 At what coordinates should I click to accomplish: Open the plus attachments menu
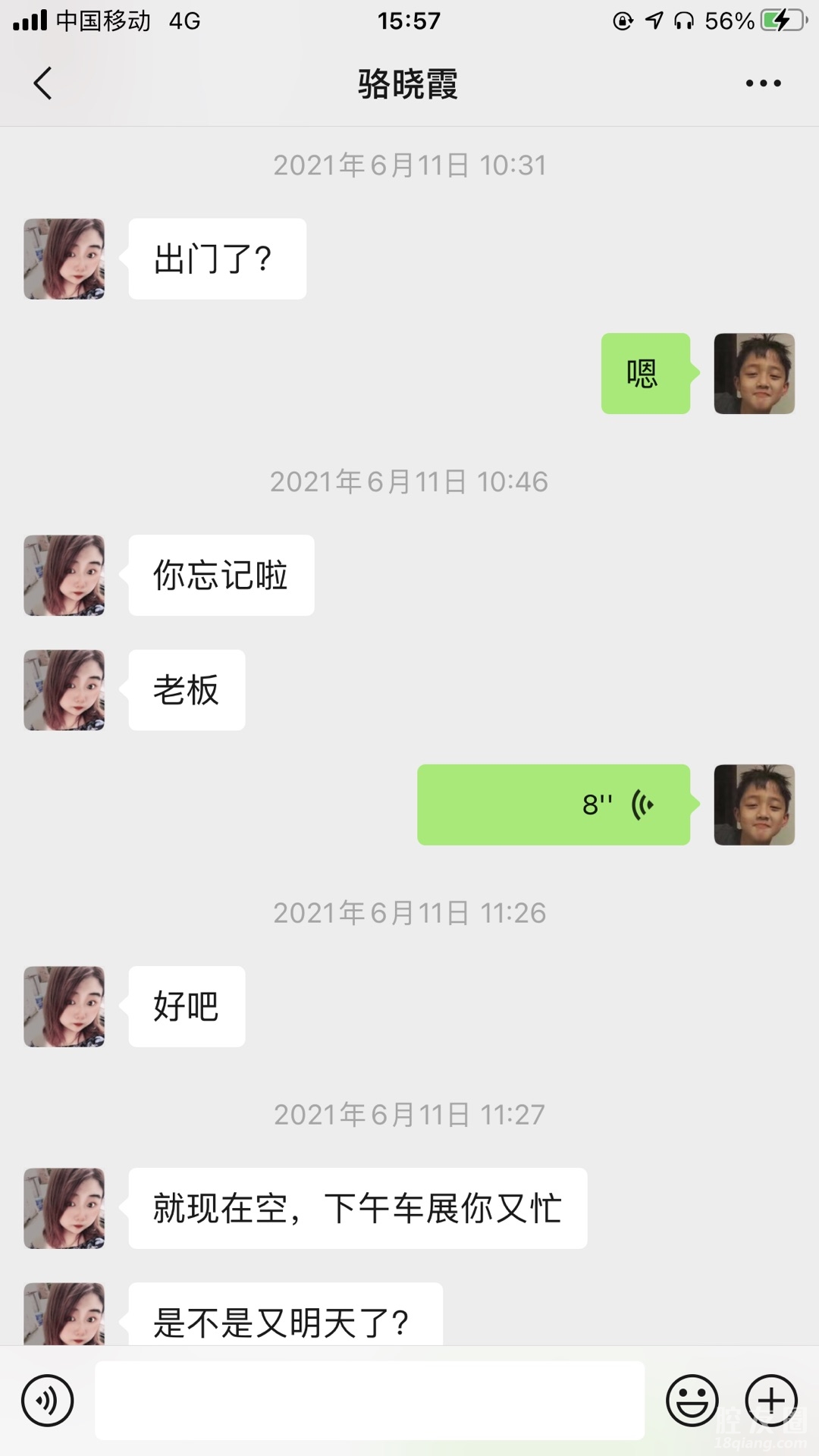[x=771, y=1401]
